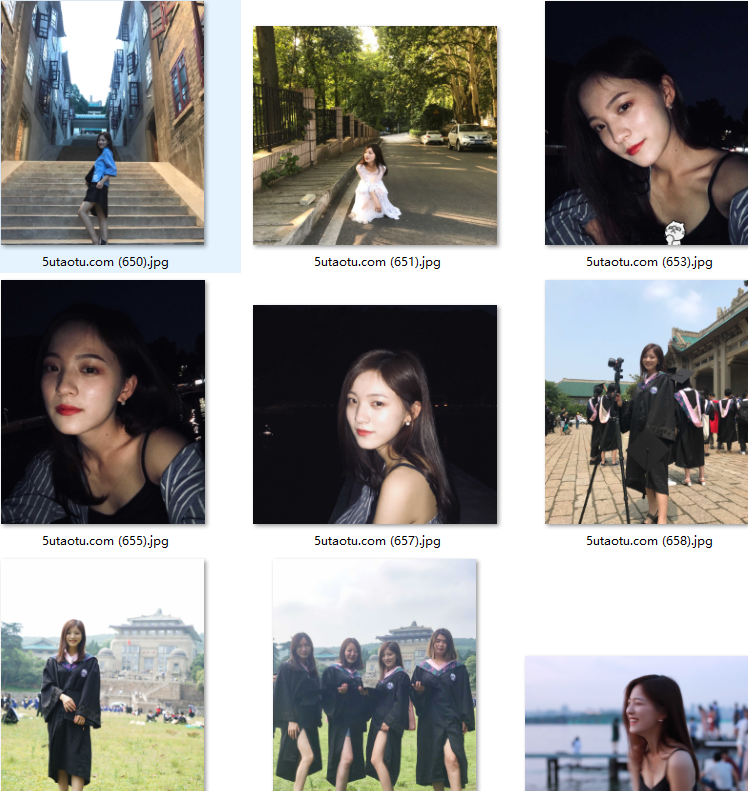Open the image 5utaotu.com (657).jpg

point(375,414)
